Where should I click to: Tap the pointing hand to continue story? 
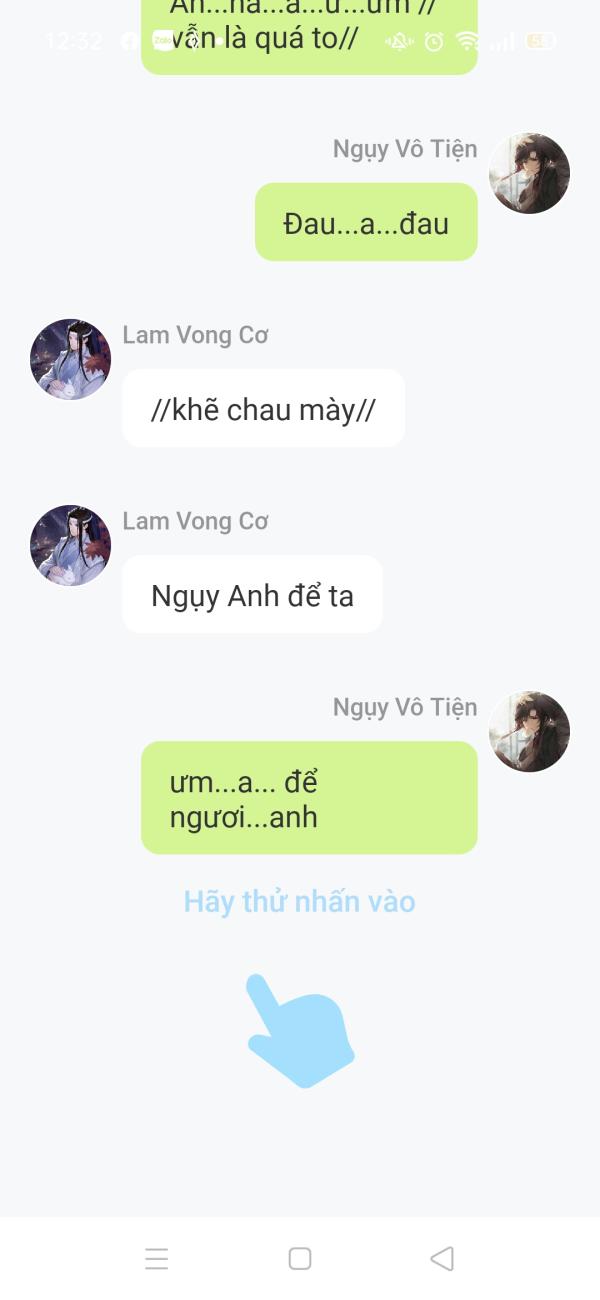pyautogui.click(x=300, y=1030)
